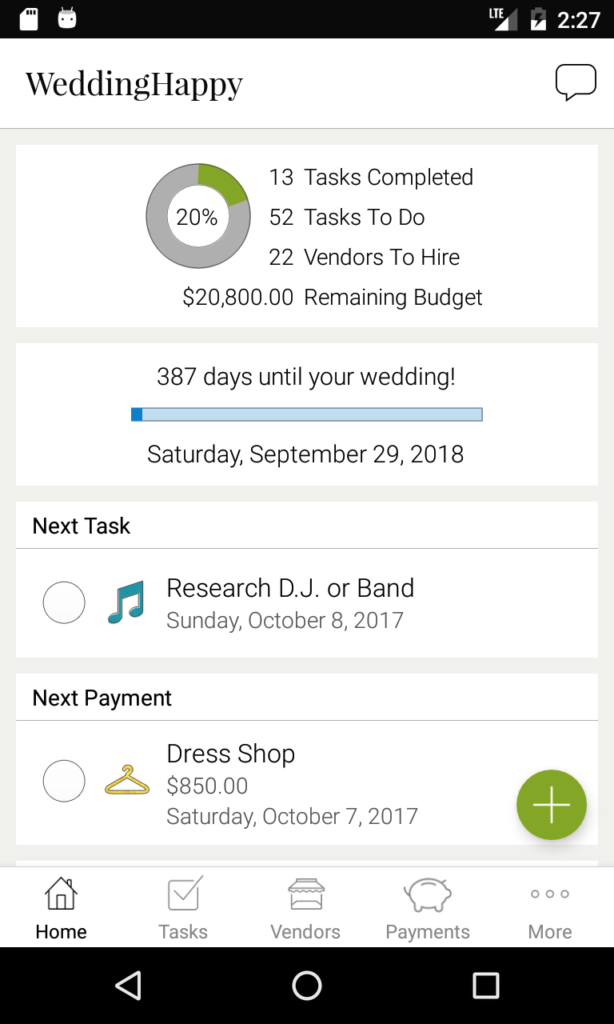Switch to the Vendors tab
Screen dimensions: 614x1024
pyautogui.click(x=306, y=908)
